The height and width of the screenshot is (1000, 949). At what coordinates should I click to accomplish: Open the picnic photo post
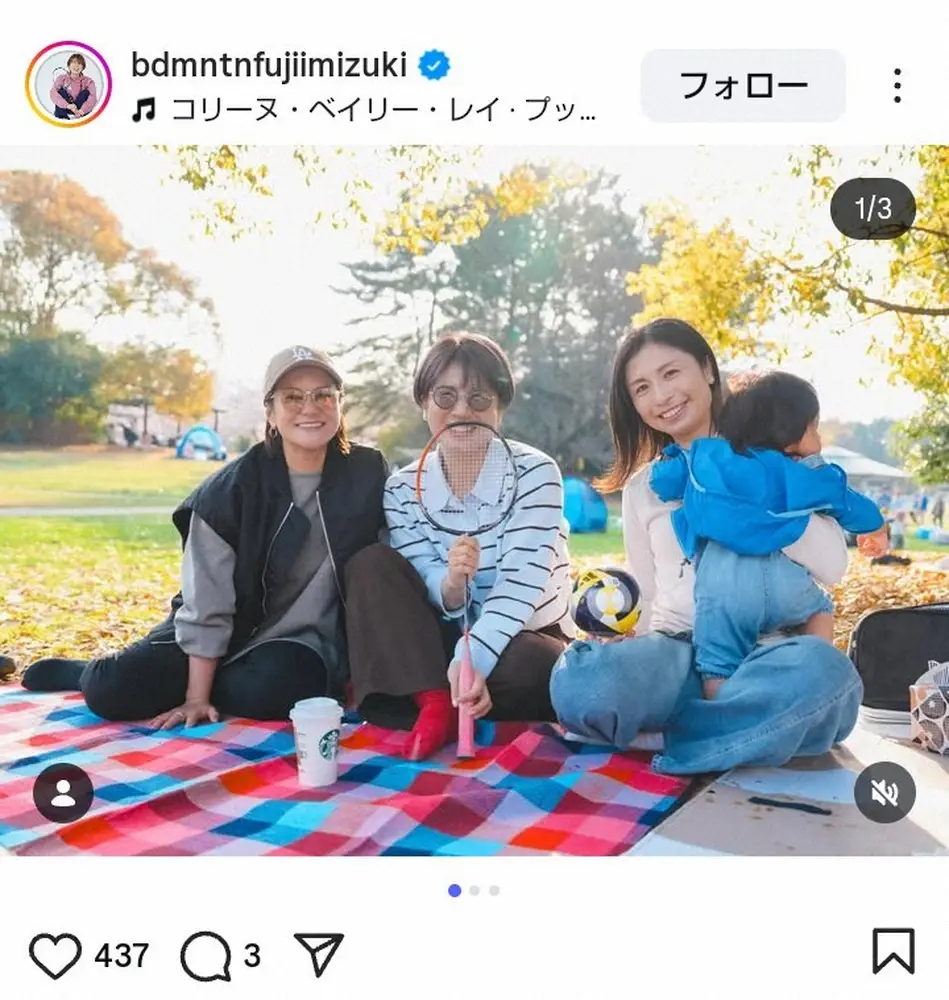tap(474, 500)
